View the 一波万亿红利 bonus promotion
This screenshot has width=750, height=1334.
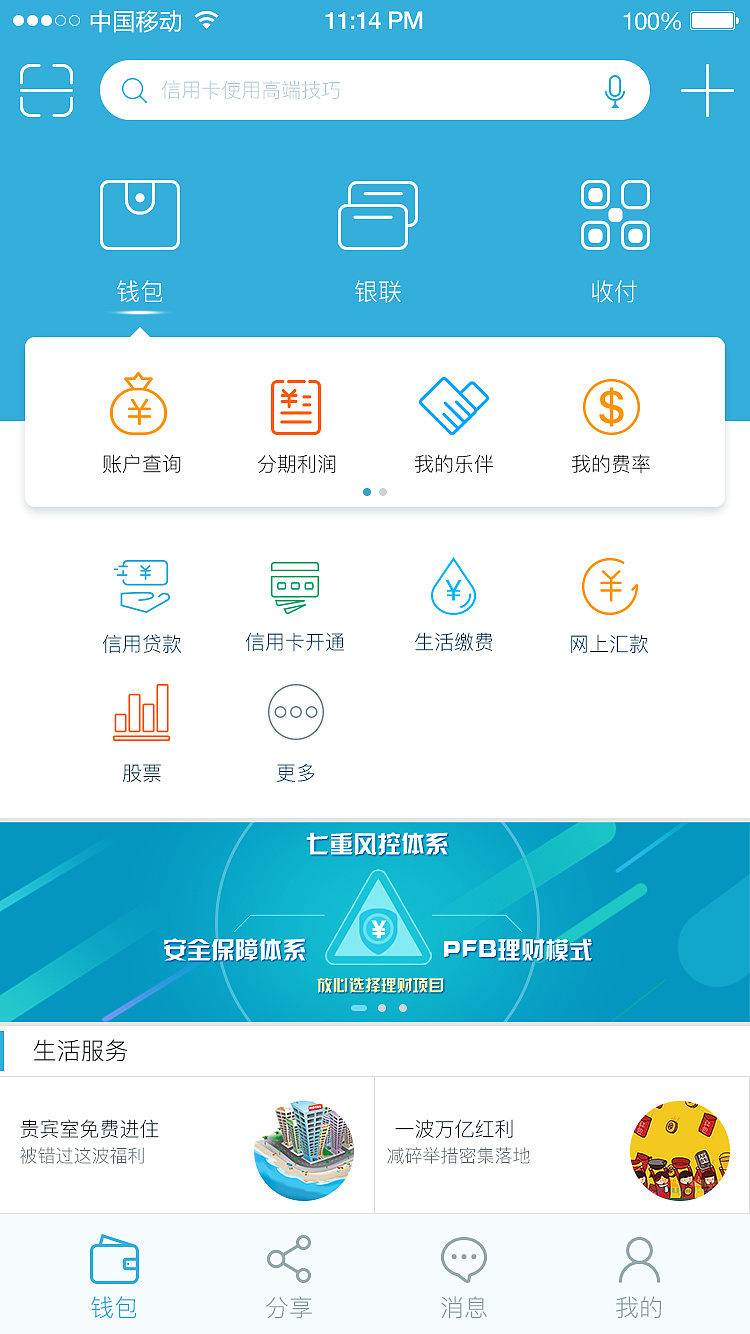click(560, 1150)
